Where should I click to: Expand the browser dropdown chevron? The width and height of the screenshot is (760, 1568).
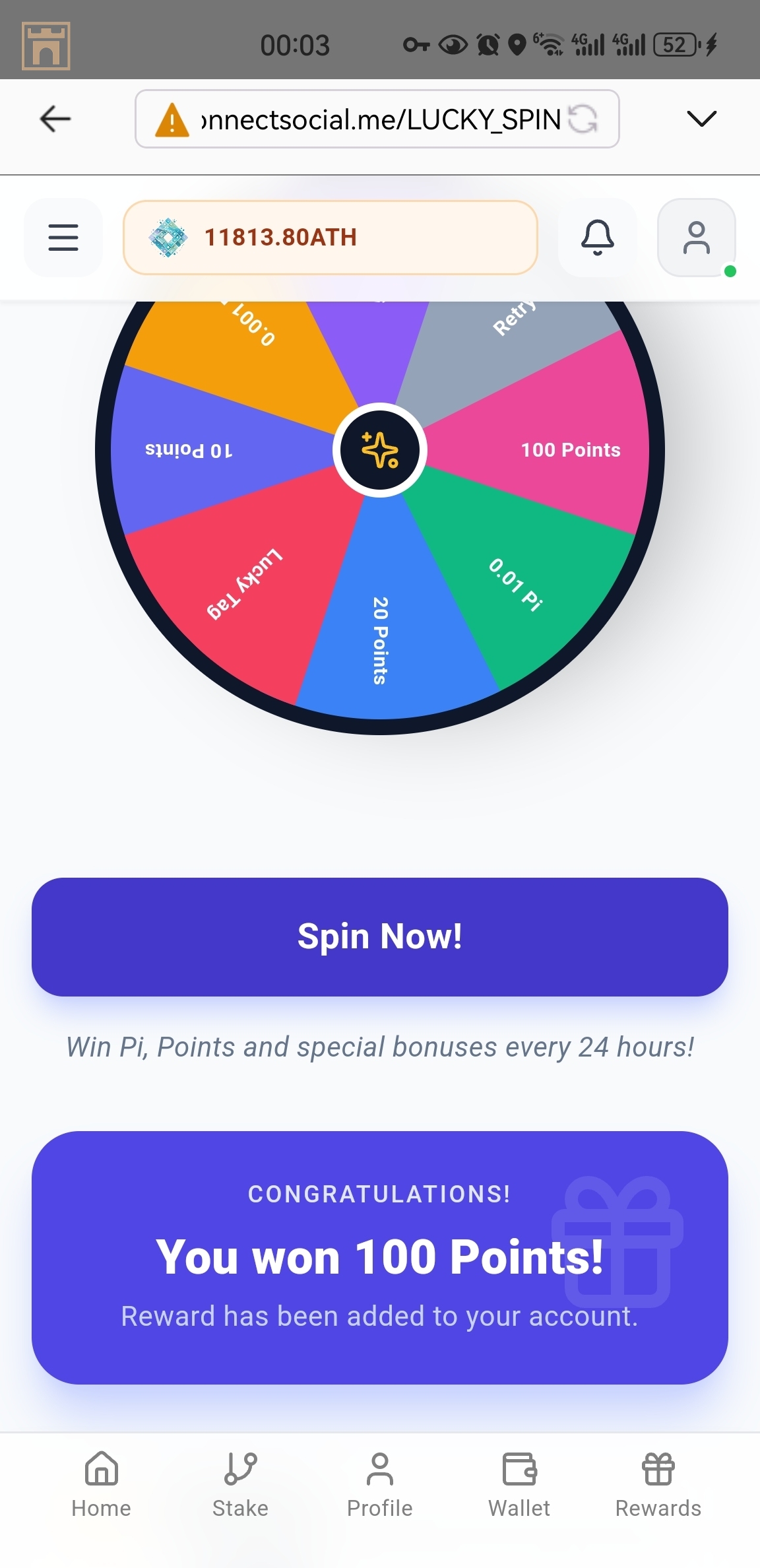point(701,119)
